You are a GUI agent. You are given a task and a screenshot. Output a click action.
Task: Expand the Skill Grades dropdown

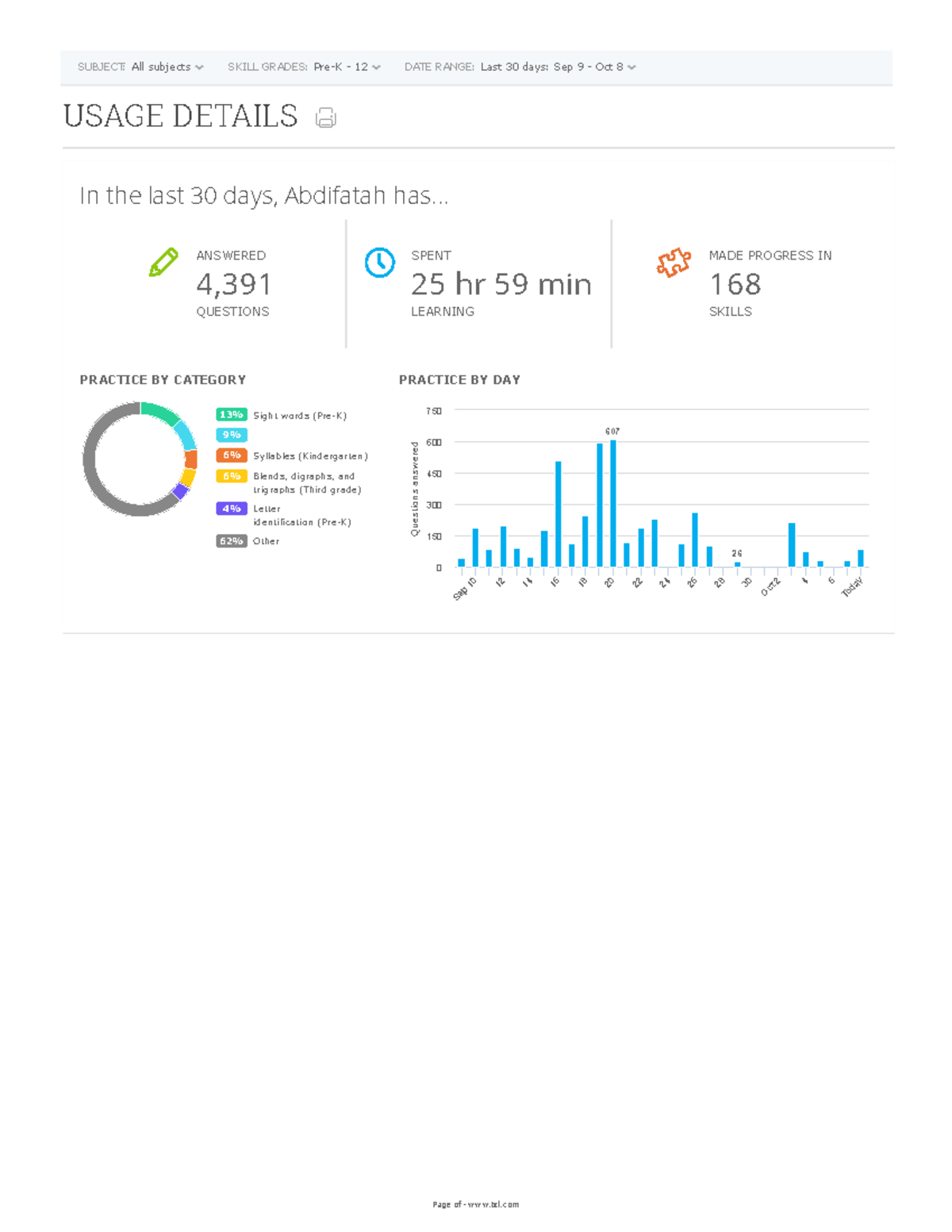click(x=345, y=67)
